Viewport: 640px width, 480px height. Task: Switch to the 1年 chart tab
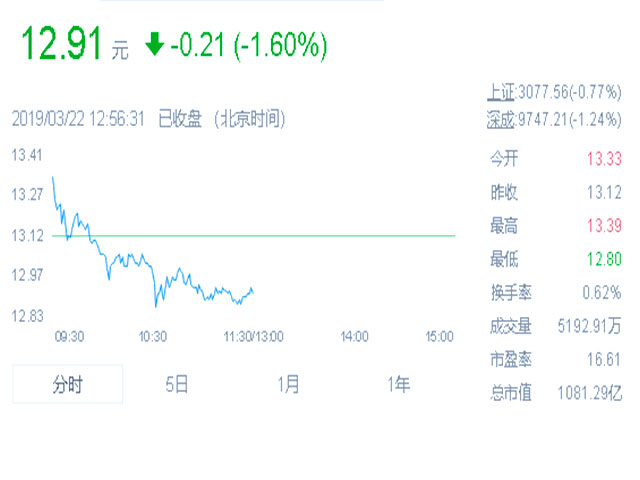(398, 385)
